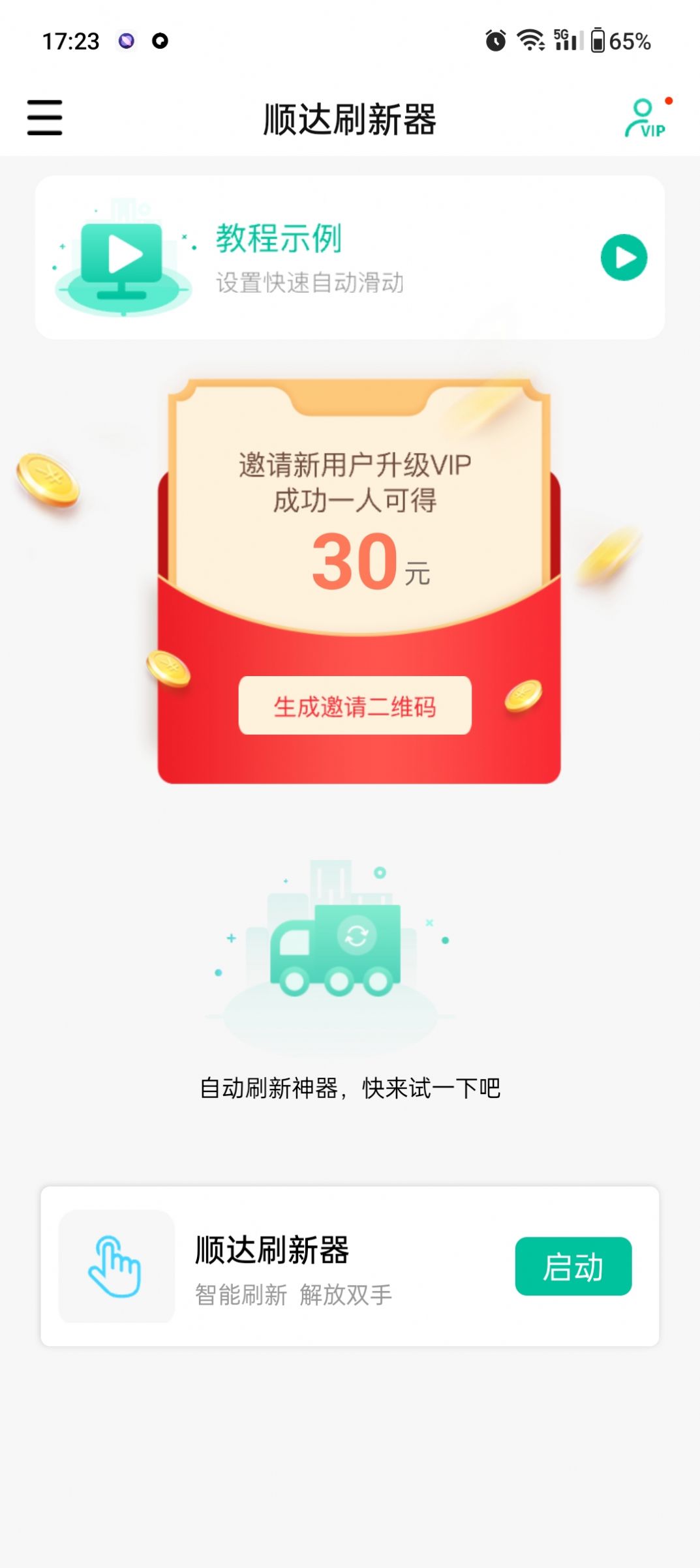Image resolution: width=700 pixels, height=1568 pixels.
Task: Open the hamburger menu
Action: [x=45, y=117]
